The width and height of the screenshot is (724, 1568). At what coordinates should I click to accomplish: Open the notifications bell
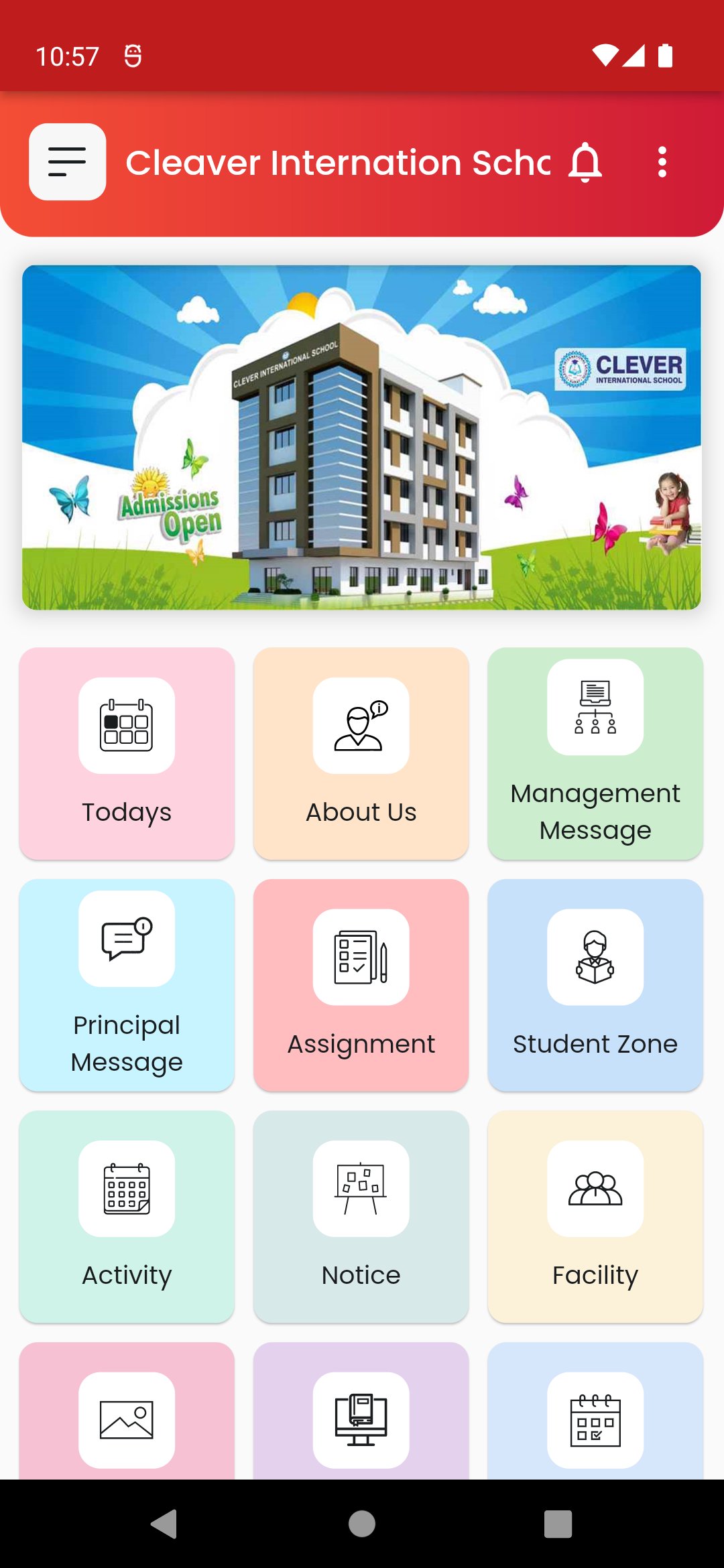pos(585,162)
